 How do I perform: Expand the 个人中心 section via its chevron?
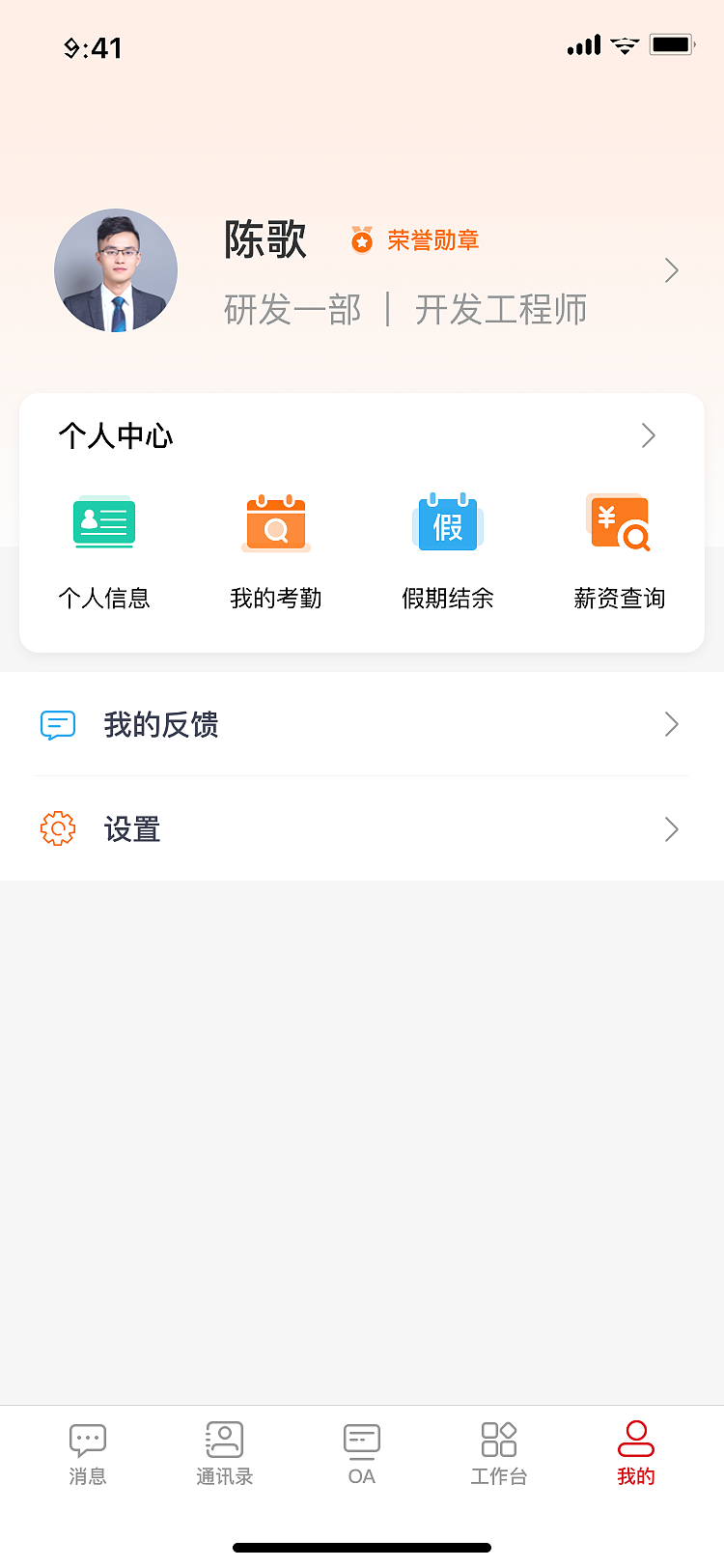click(649, 435)
